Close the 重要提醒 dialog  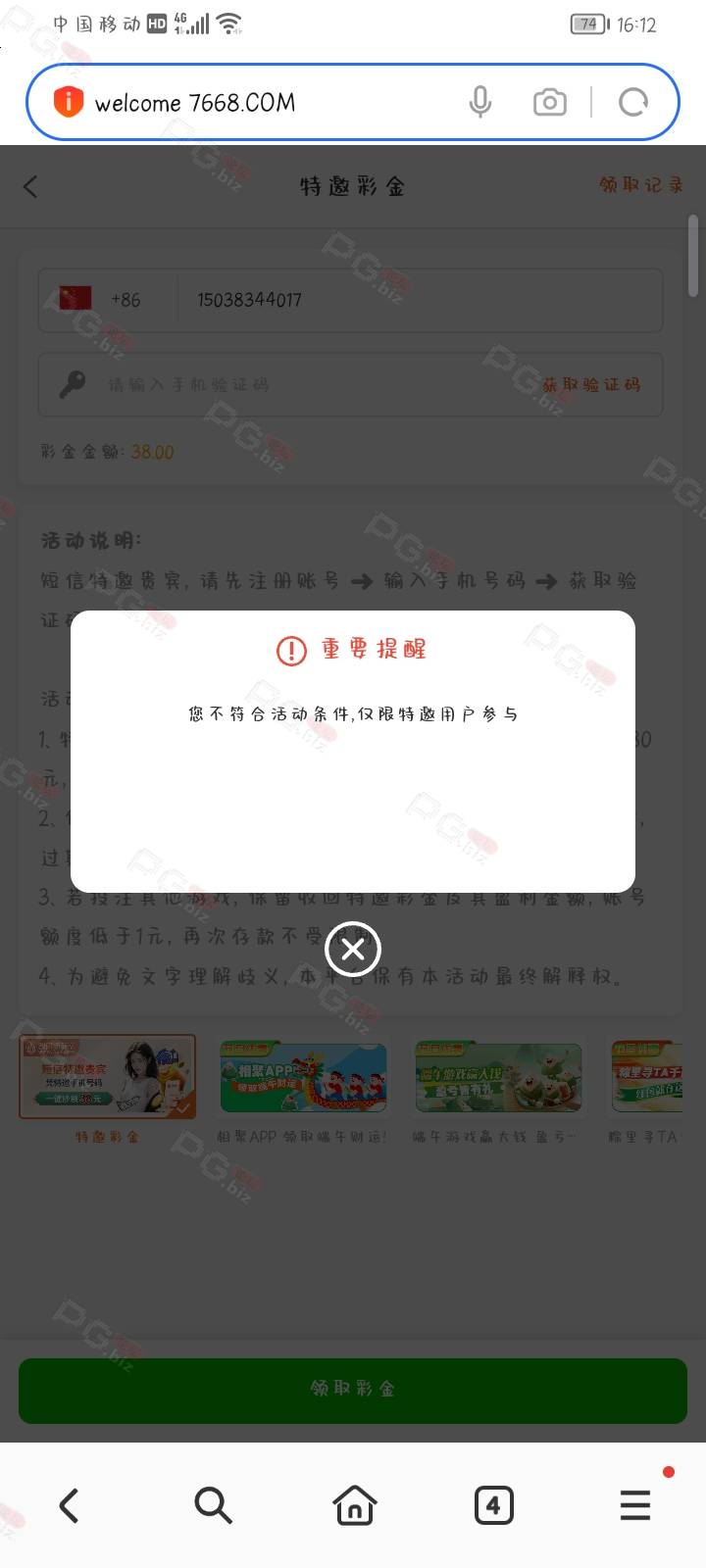coord(353,949)
